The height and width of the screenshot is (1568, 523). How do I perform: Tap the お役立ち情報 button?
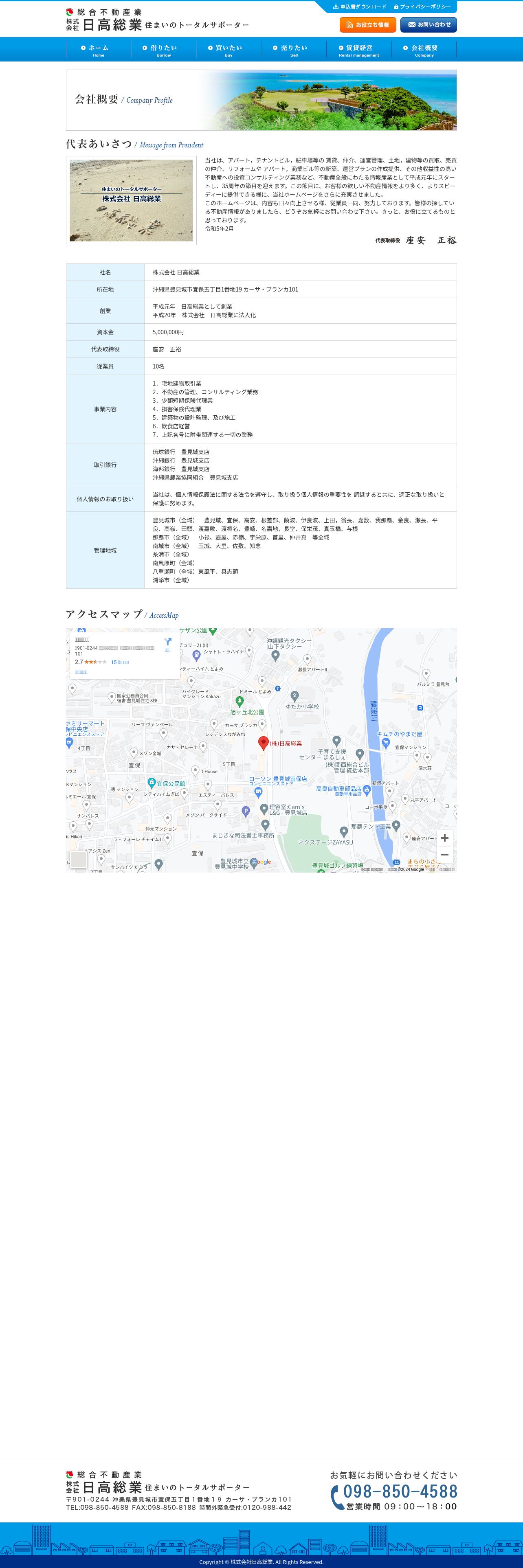click(368, 25)
